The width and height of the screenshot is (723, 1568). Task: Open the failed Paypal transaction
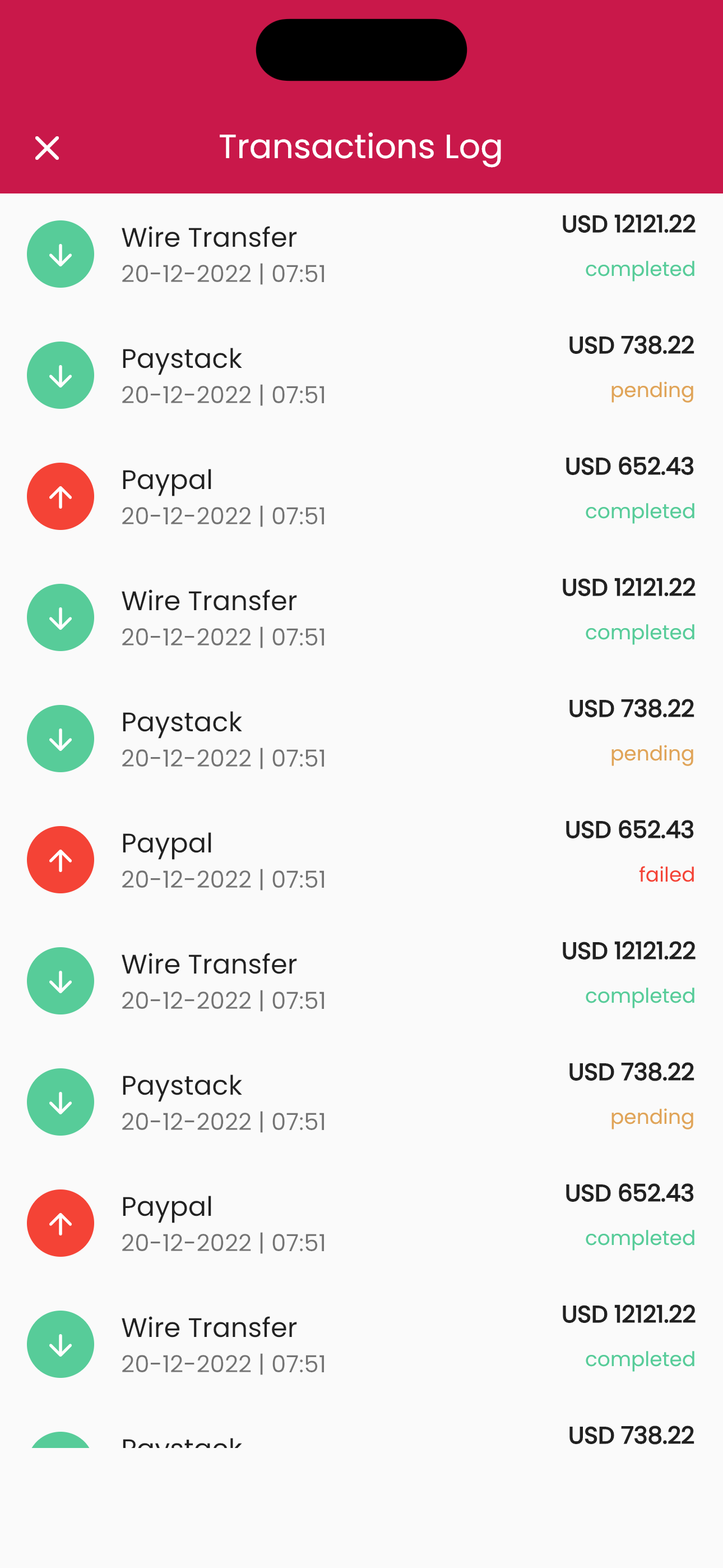(360, 860)
